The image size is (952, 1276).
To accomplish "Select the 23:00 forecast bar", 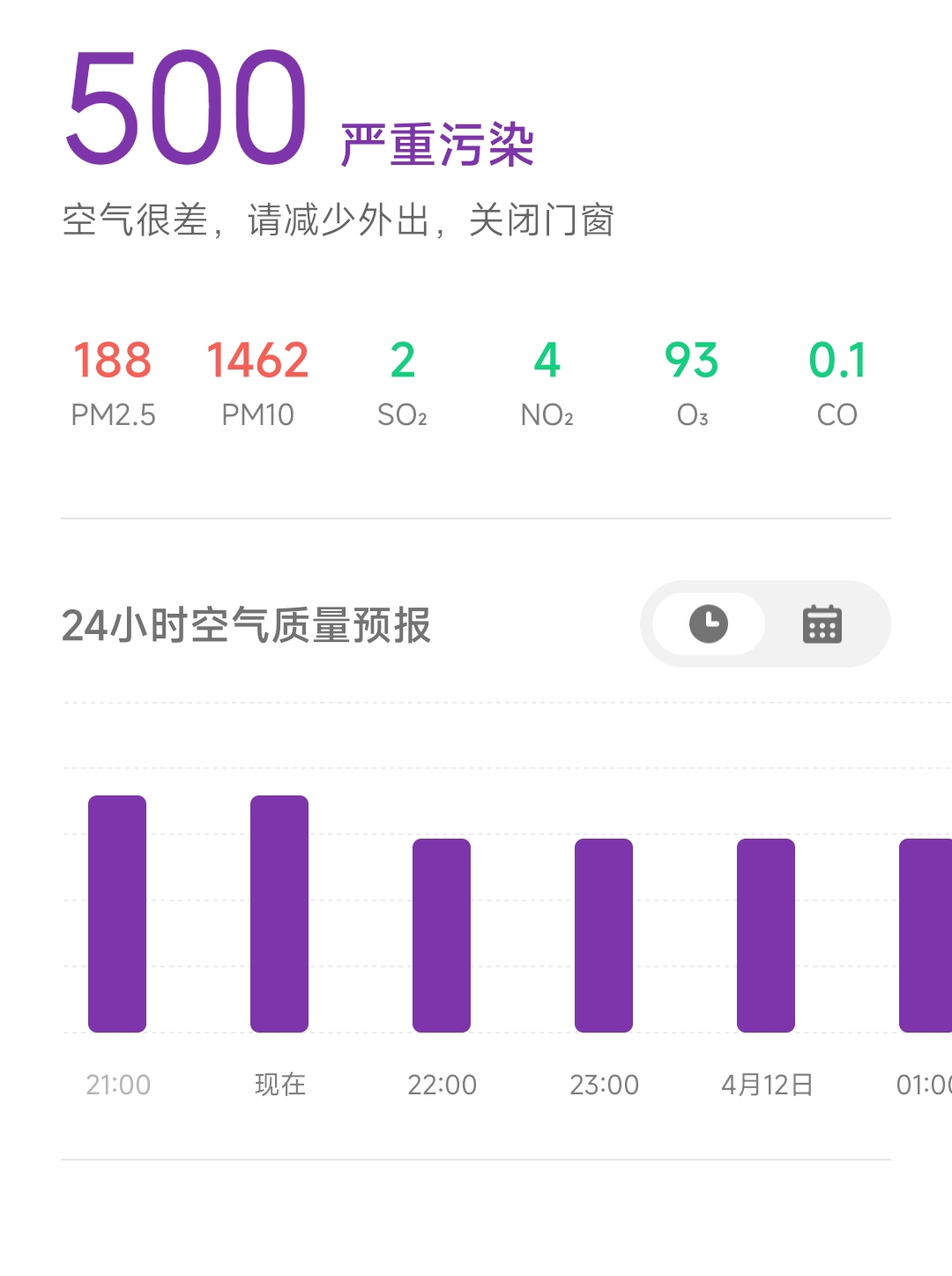I will 604,935.
